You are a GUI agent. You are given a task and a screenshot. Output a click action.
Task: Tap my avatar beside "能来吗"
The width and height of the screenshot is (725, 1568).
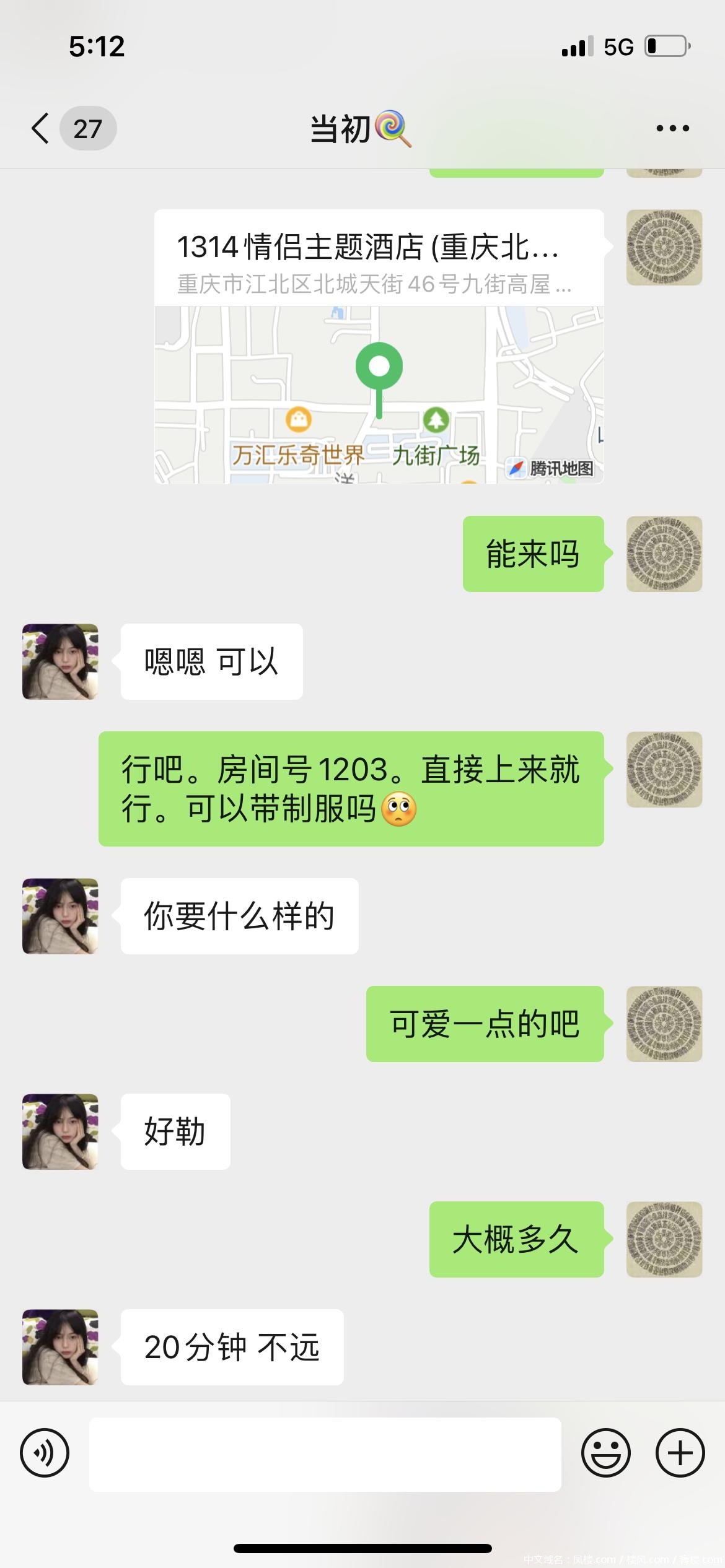click(x=664, y=554)
